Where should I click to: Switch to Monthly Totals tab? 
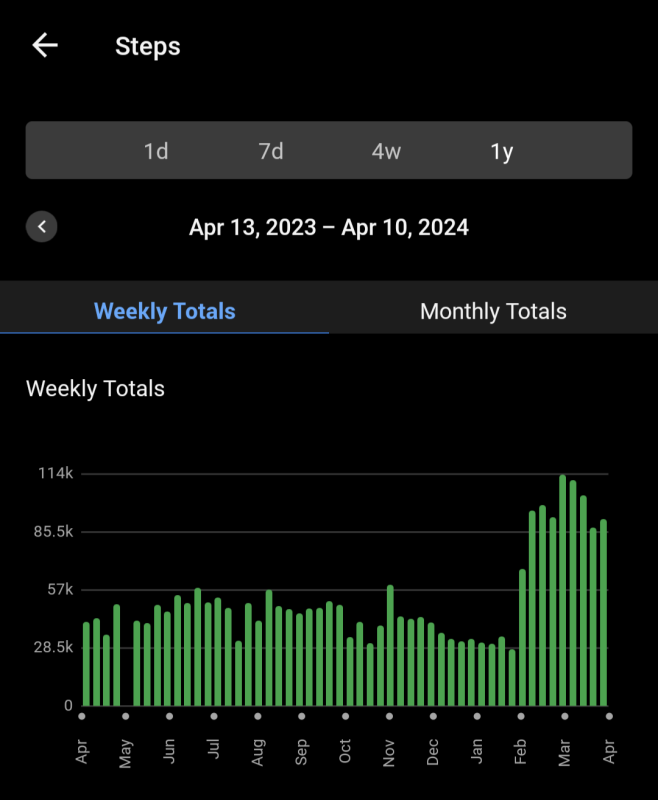(493, 311)
